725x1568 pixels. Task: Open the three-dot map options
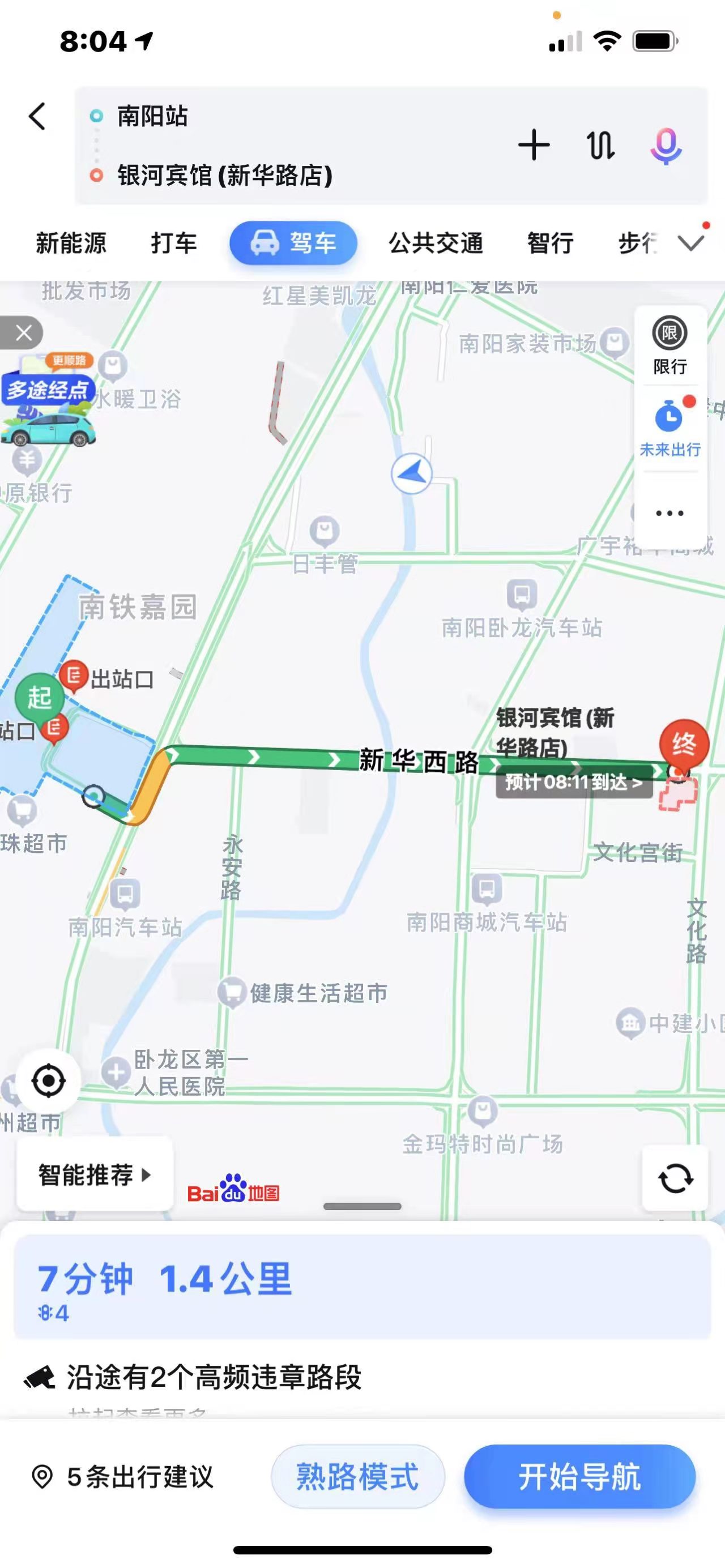click(669, 513)
